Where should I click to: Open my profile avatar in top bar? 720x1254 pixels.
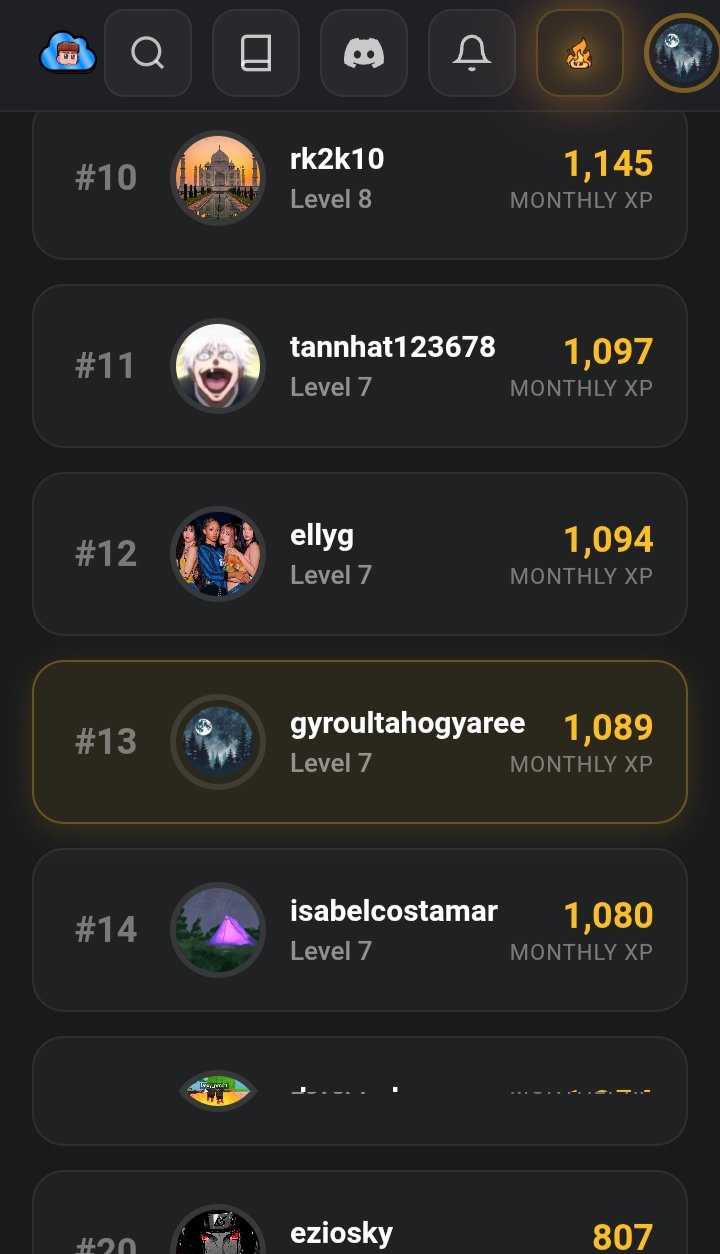coord(683,53)
